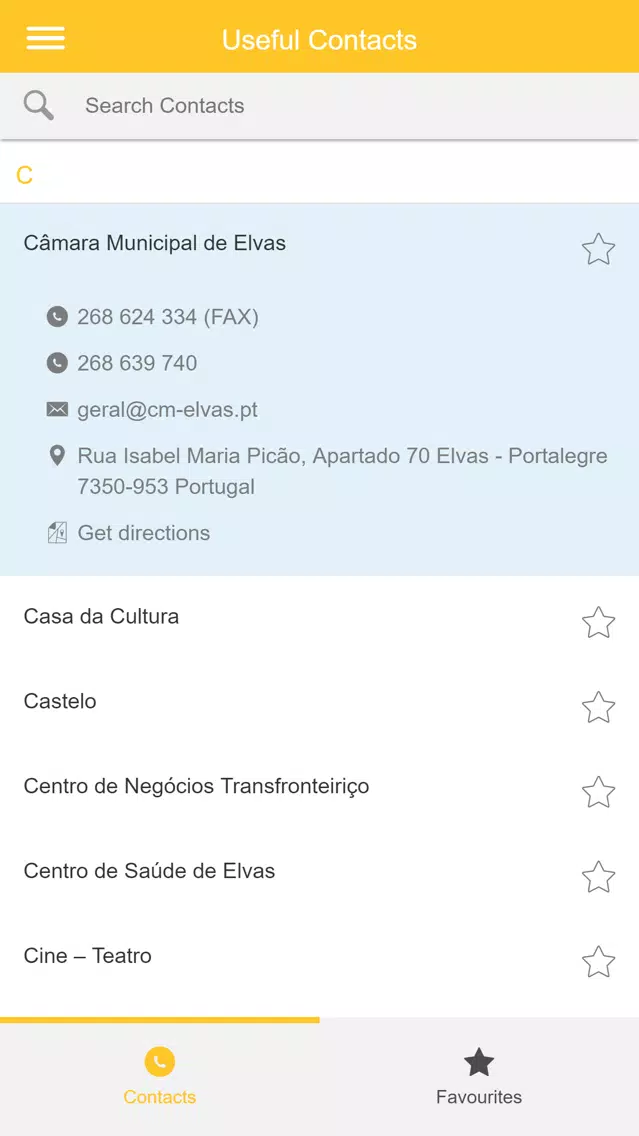639x1136 pixels.
Task: Expand the Casa da Cultura contact
Action: point(290,617)
